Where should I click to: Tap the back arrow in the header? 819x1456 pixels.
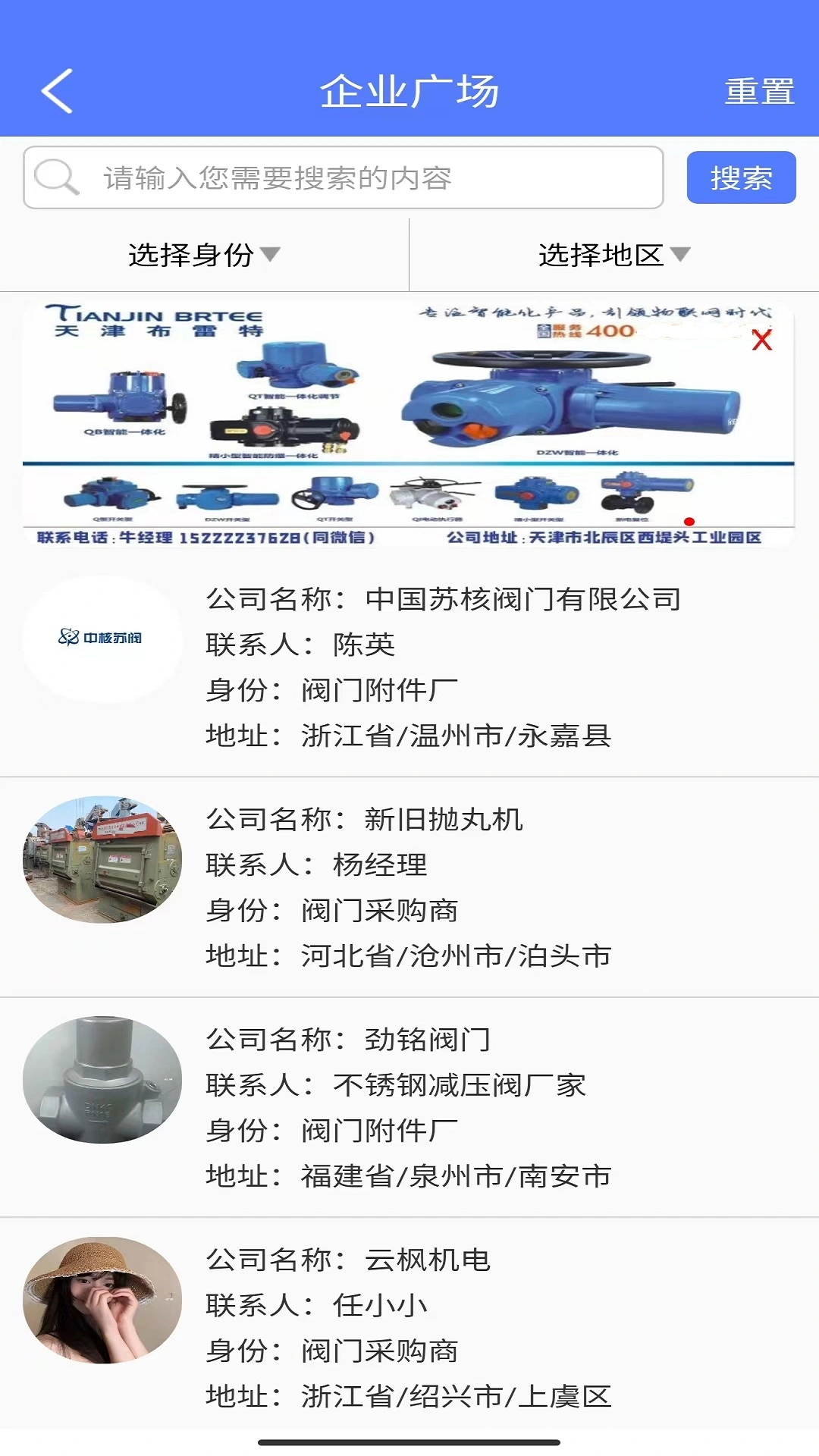[57, 90]
